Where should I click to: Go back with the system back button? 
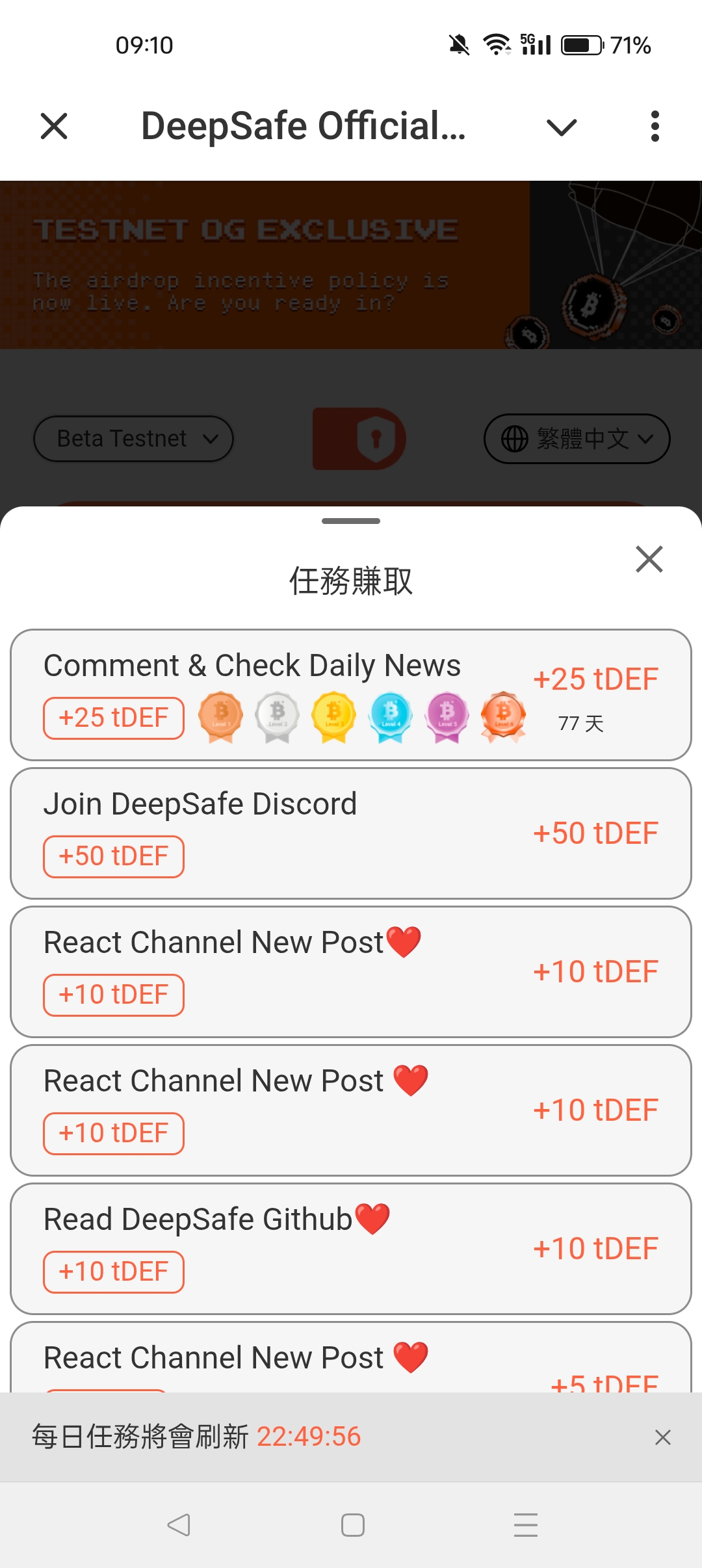179,1524
